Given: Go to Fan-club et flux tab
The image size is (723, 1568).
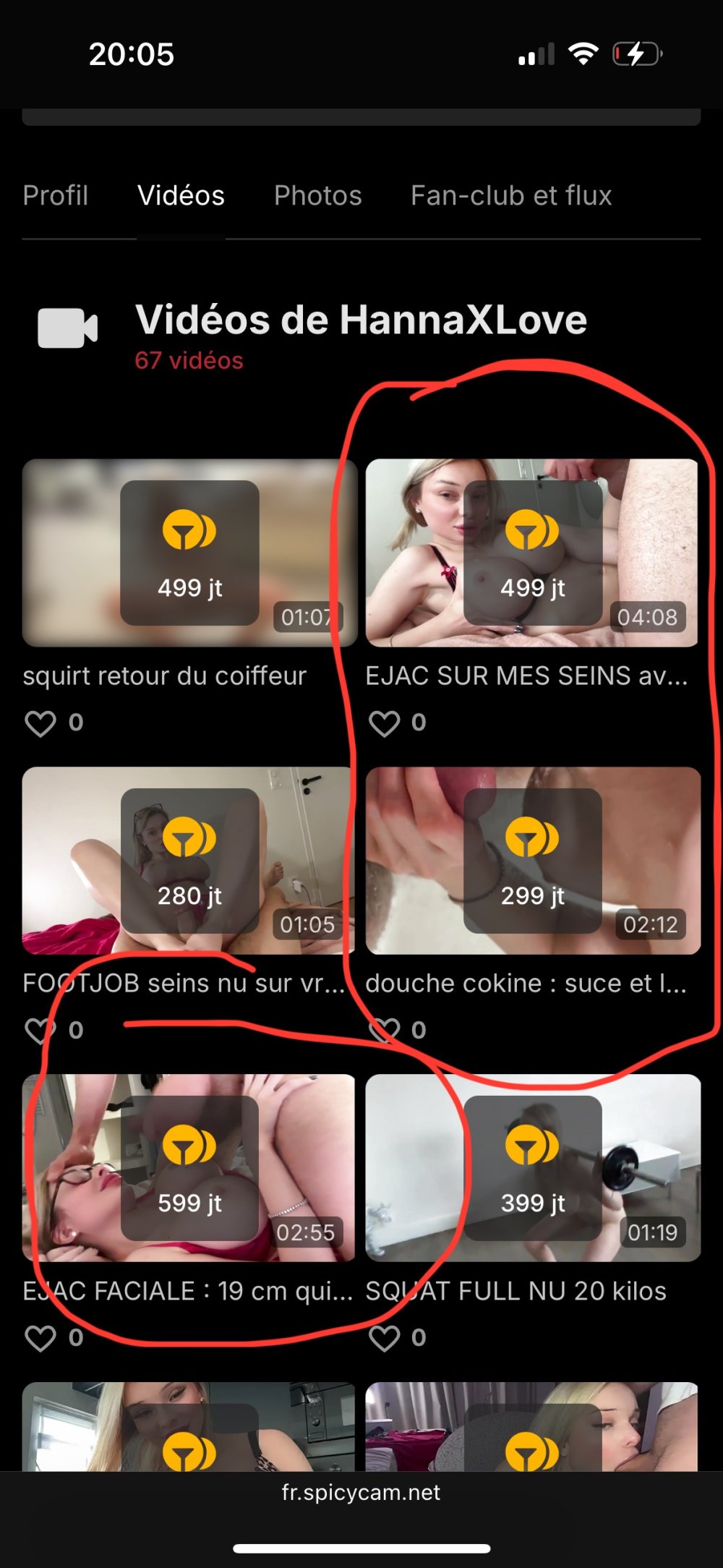Looking at the screenshot, I should [511, 195].
